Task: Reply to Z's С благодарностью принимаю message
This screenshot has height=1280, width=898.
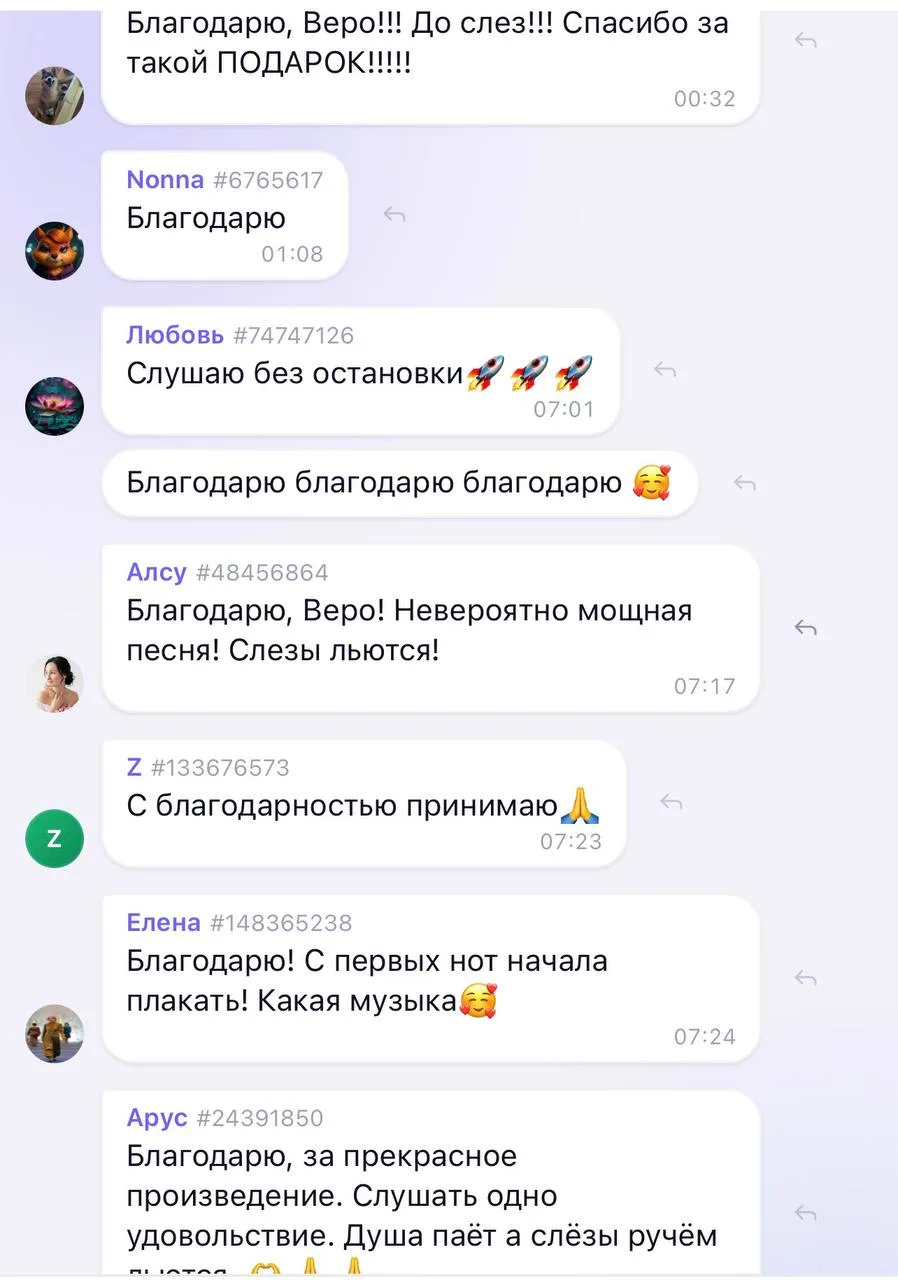Action: point(672,802)
